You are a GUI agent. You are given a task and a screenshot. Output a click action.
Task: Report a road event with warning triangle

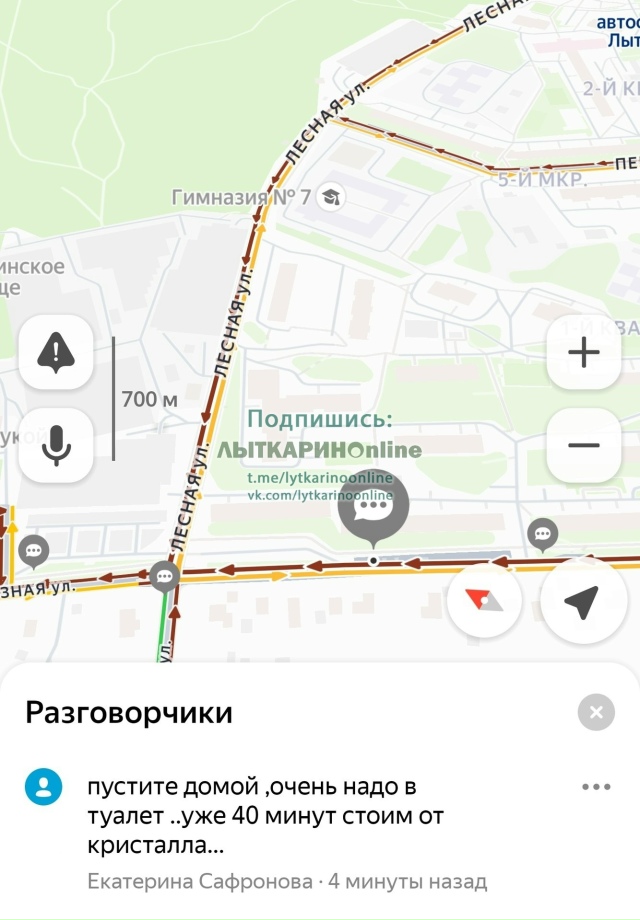(x=56, y=352)
